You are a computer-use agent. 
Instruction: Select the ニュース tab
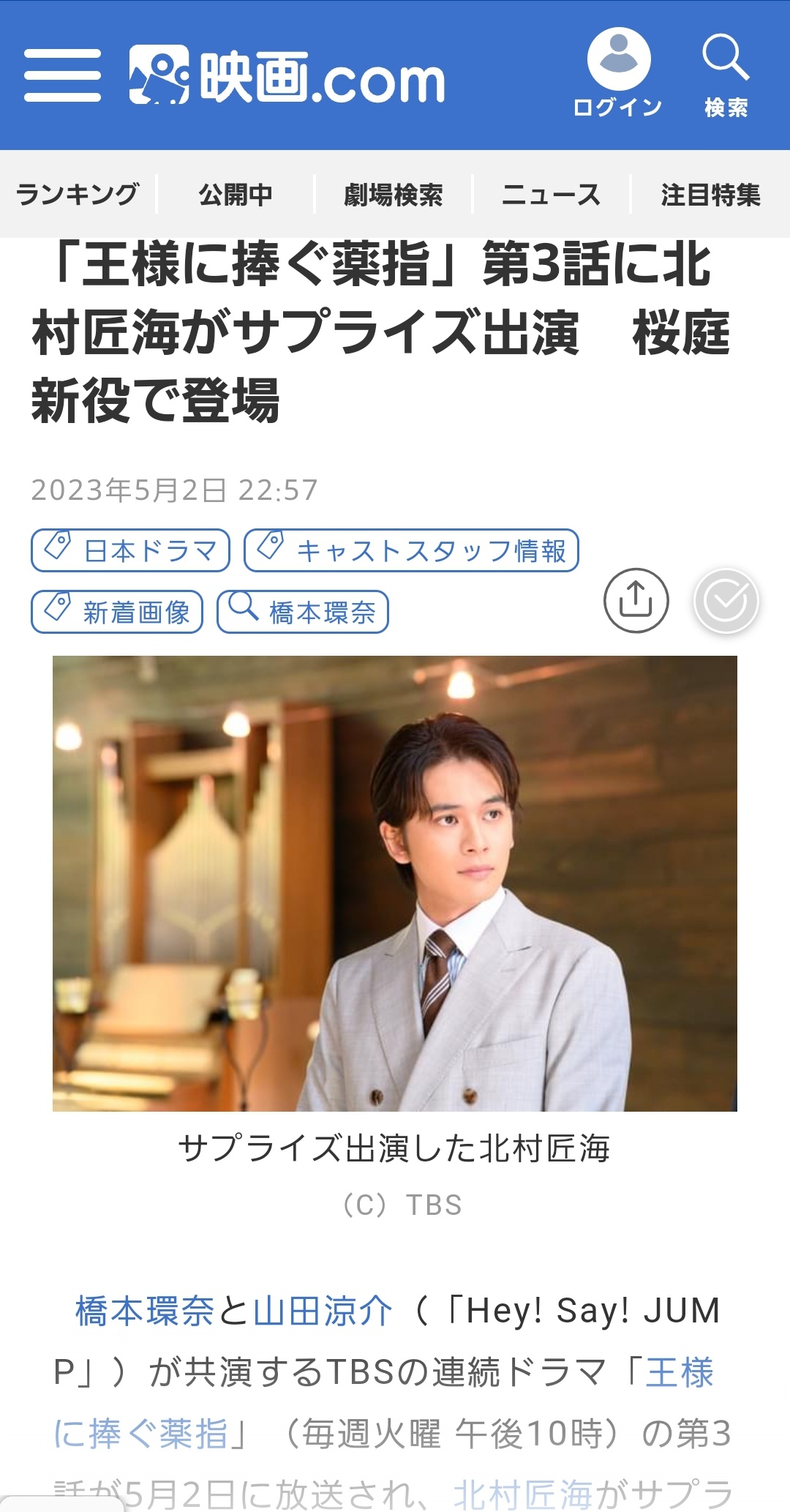tap(552, 195)
